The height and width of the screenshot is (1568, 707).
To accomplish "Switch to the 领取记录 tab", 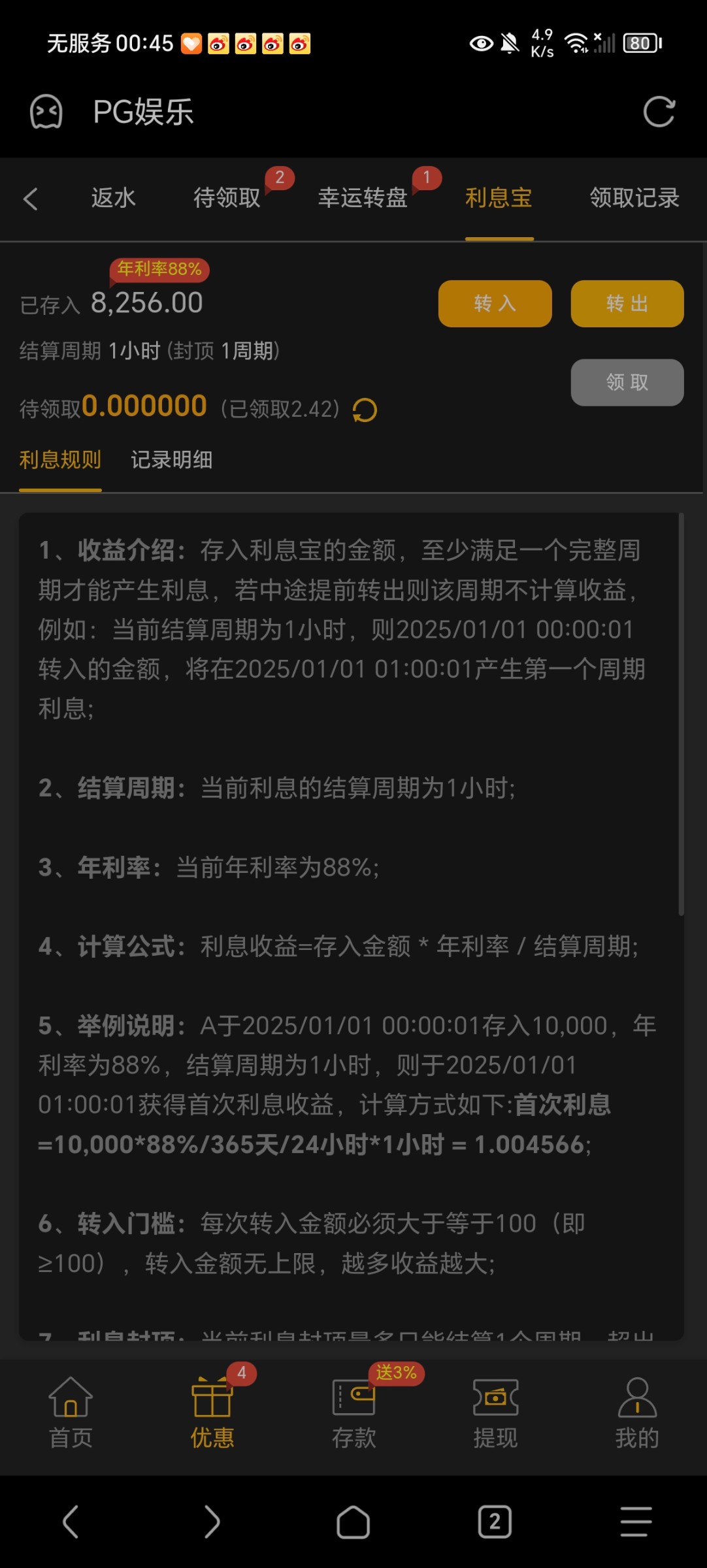I will [x=634, y=198].
